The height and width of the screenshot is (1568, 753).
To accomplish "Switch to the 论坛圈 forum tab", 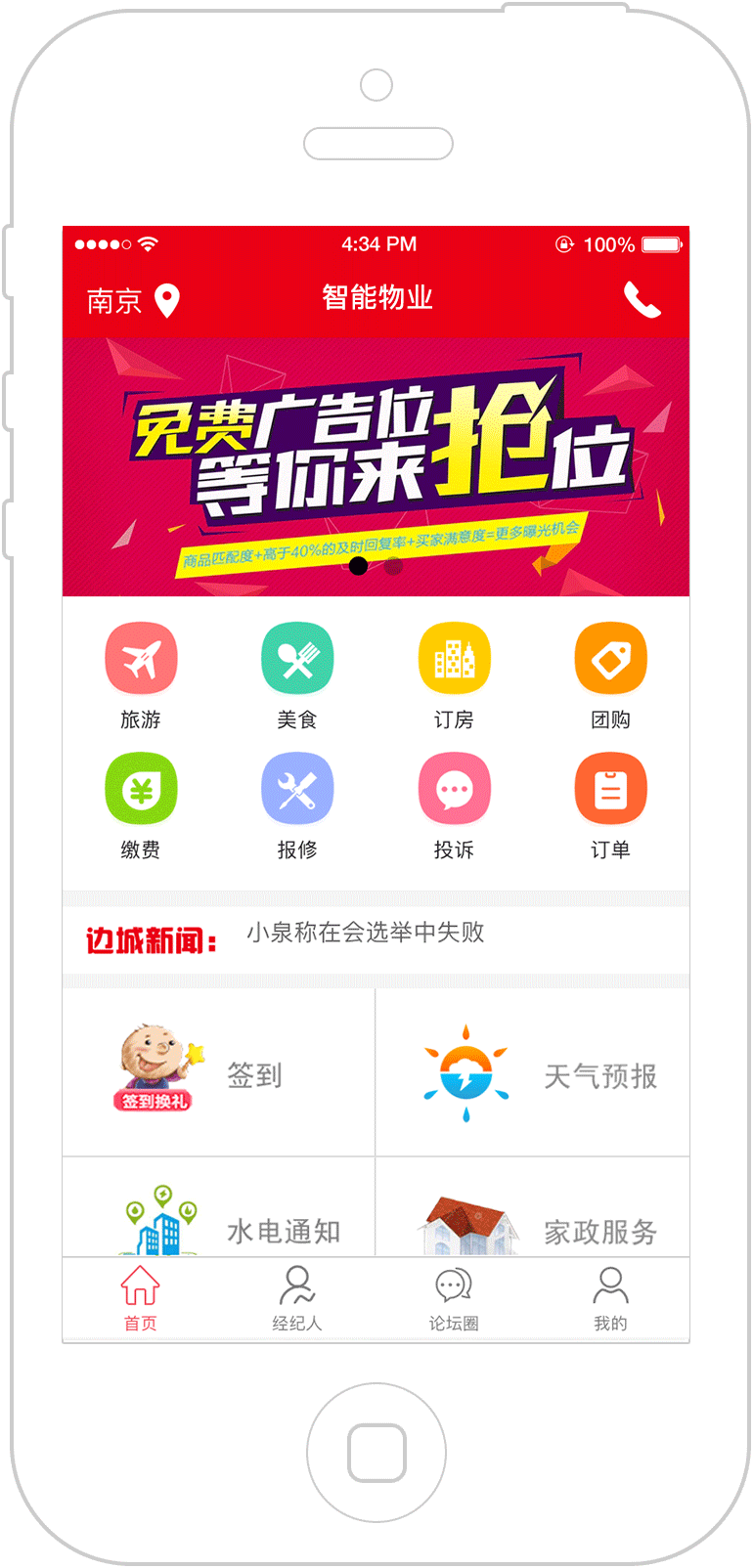I will [454, 1298].
